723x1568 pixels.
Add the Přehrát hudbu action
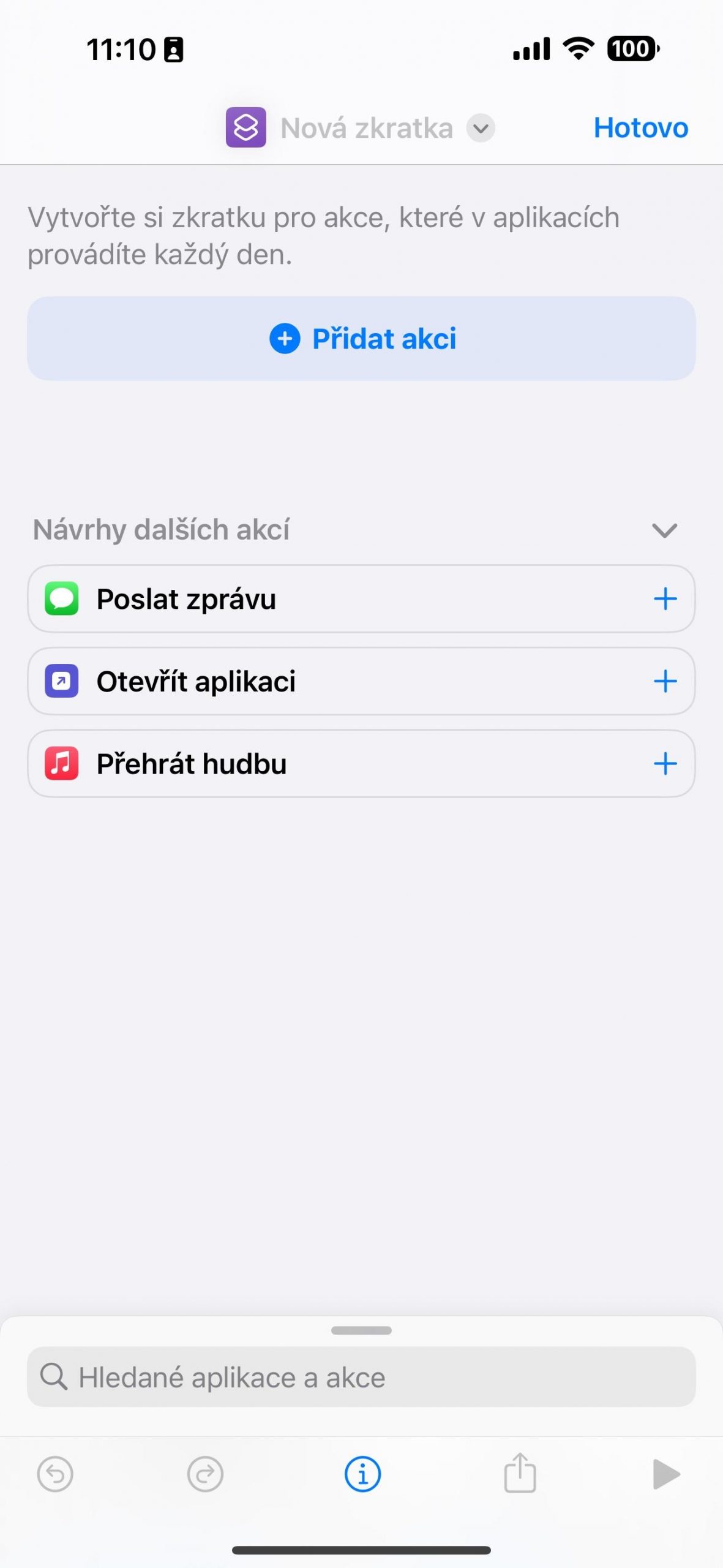click(665, 764)
